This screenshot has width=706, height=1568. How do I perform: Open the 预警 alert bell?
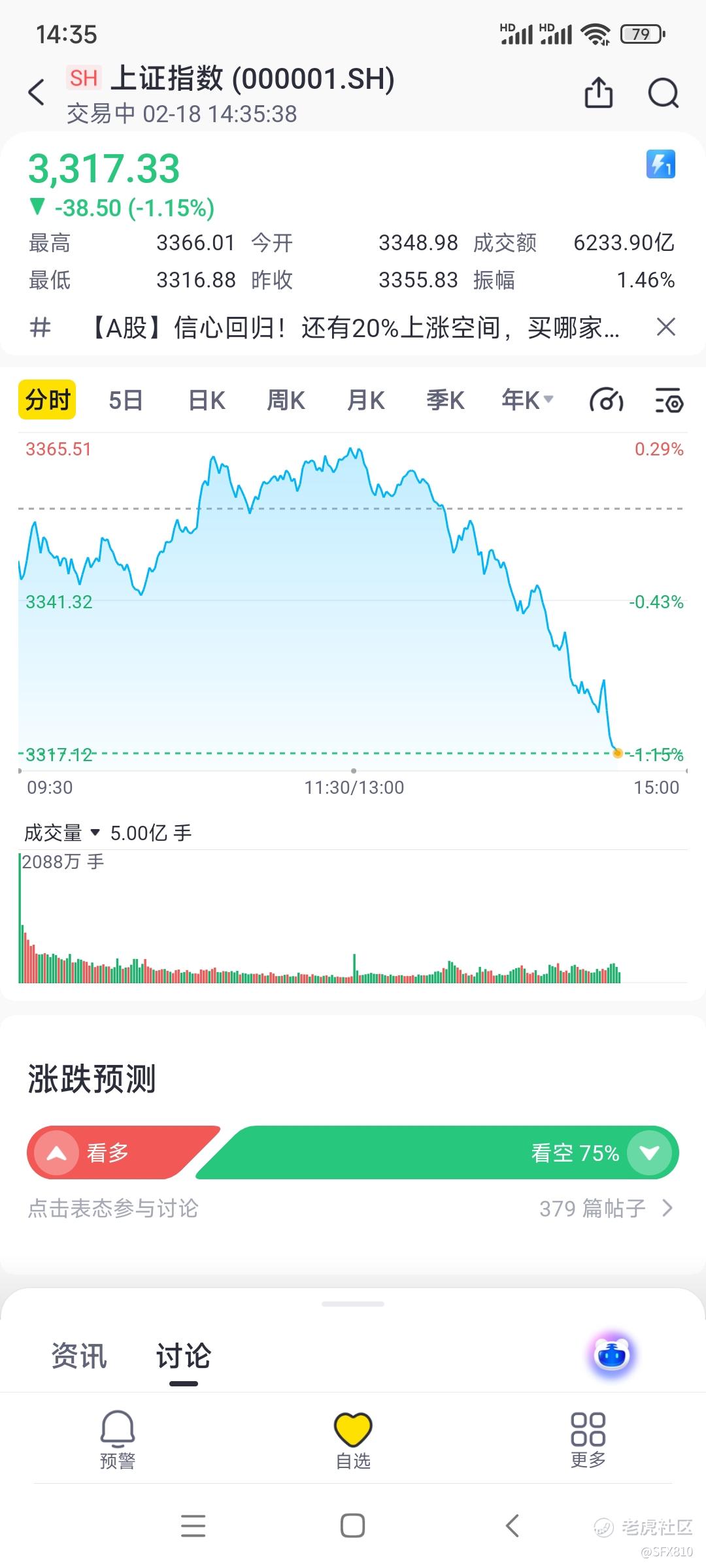click(x=118, y=1440)
